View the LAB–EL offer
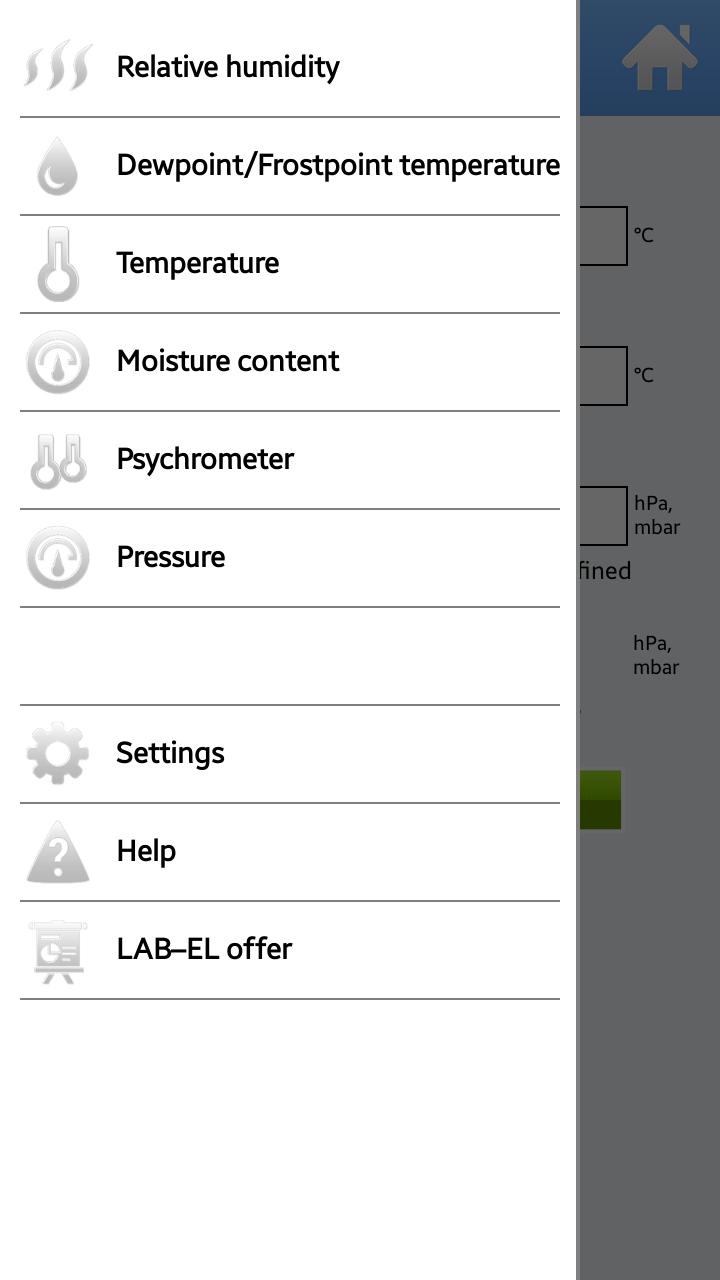 point(204,949)
